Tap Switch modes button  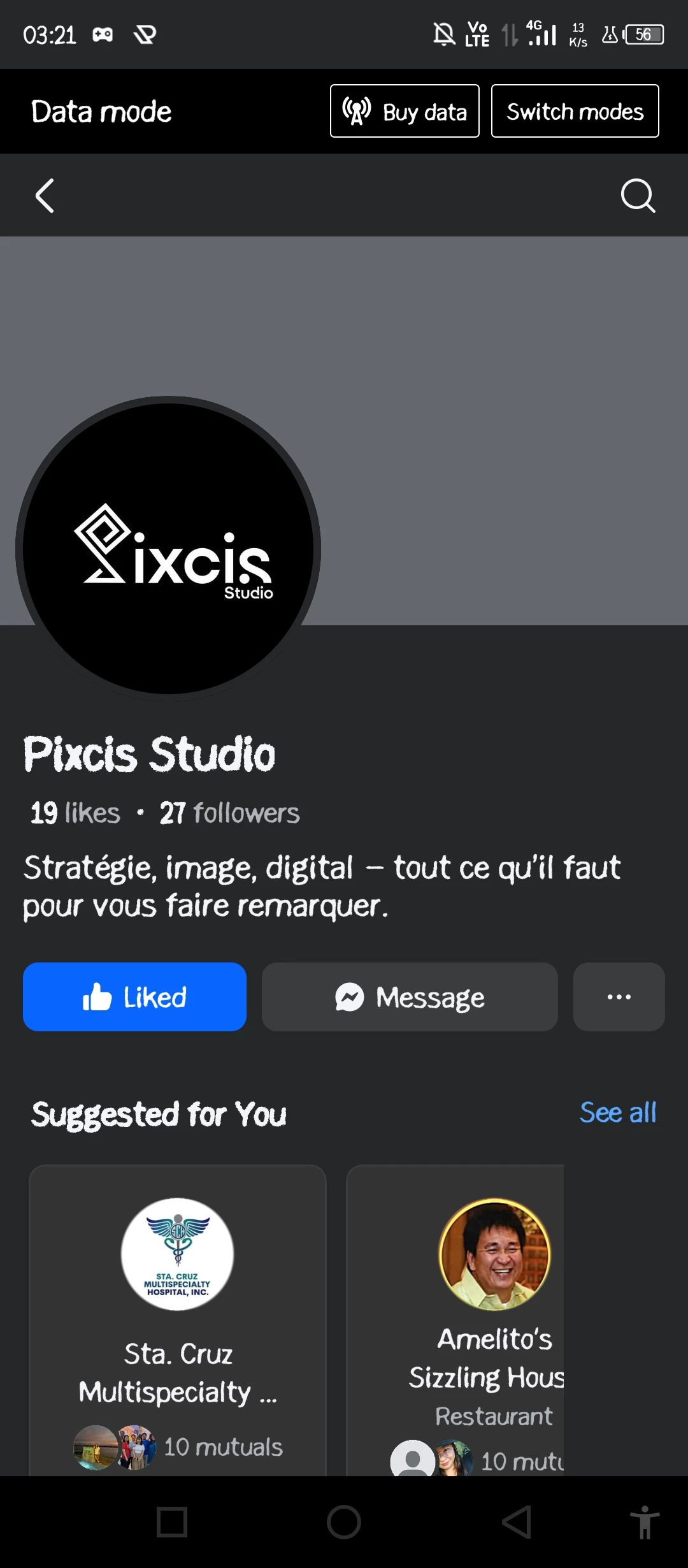[x=575, y=112]
